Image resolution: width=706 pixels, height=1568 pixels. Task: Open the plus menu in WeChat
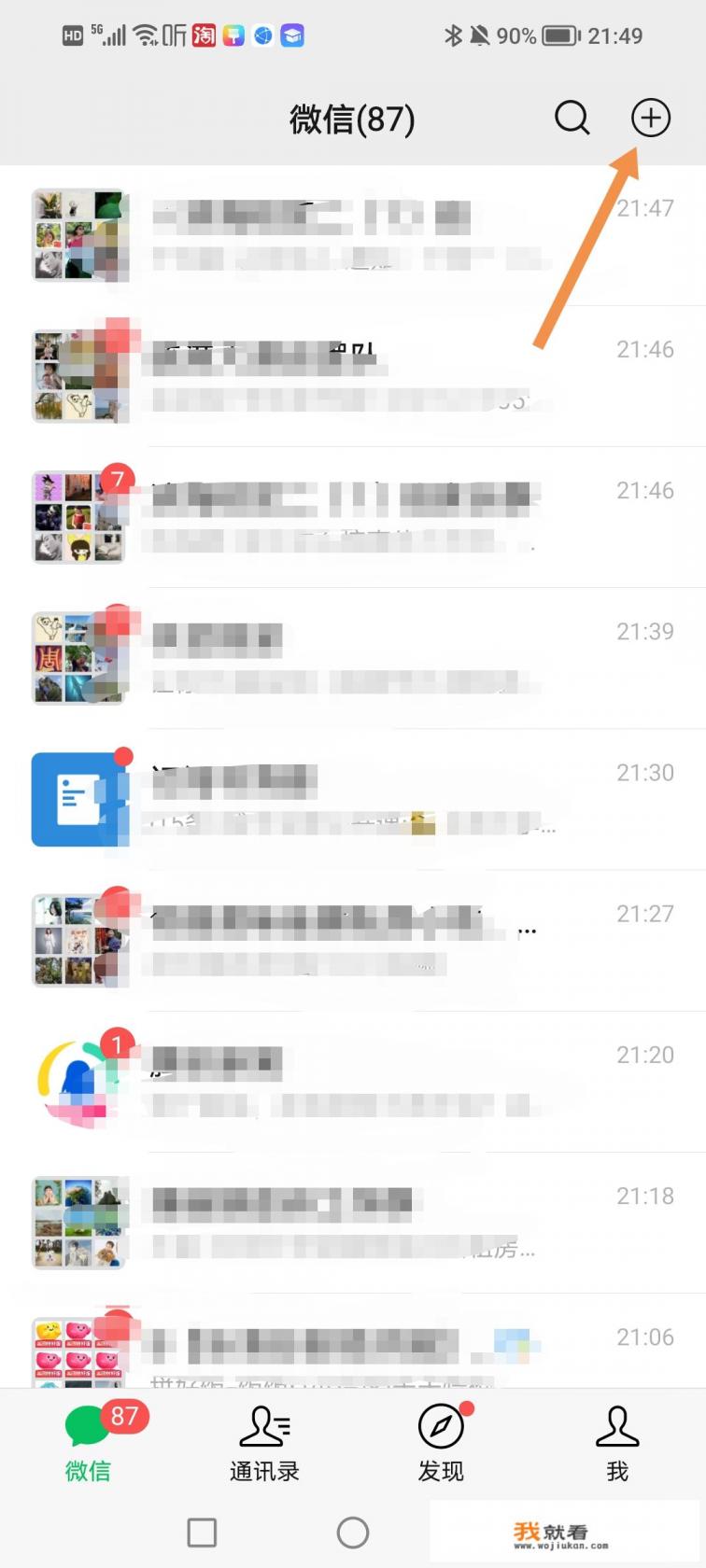(x=650, y=119)
